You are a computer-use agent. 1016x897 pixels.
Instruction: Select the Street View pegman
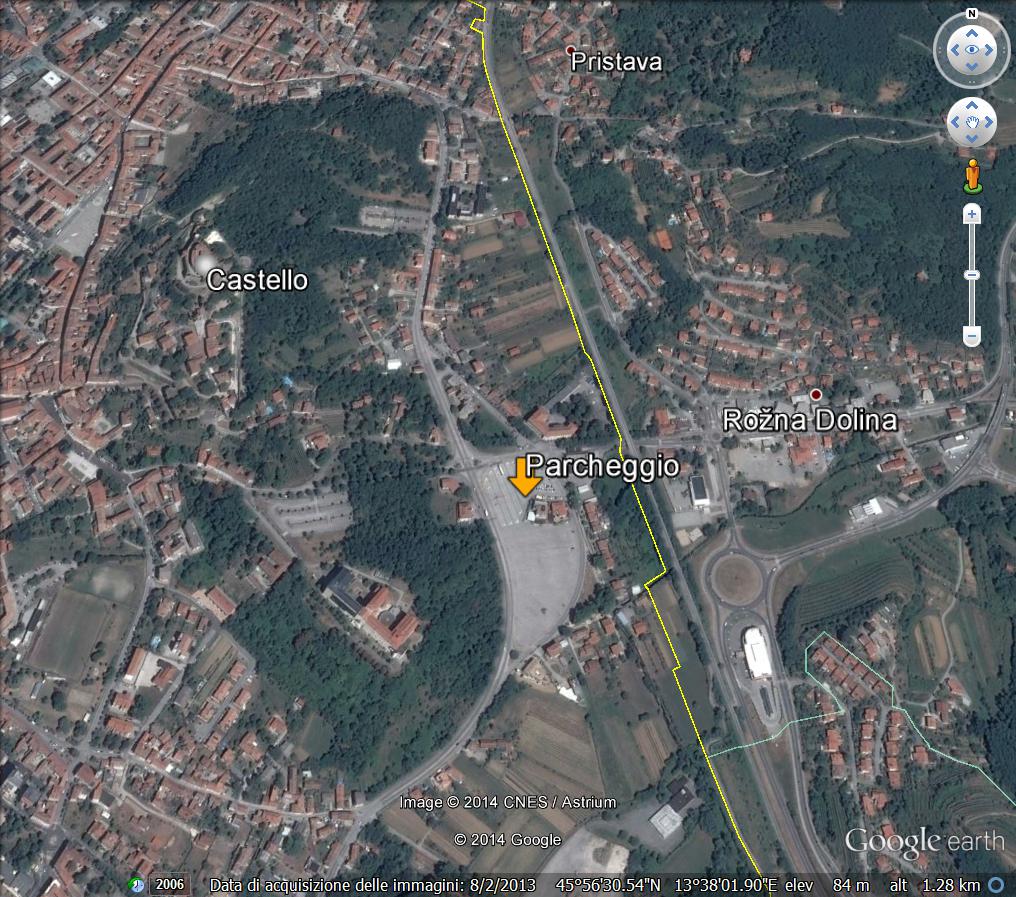(x=971, y=175)
